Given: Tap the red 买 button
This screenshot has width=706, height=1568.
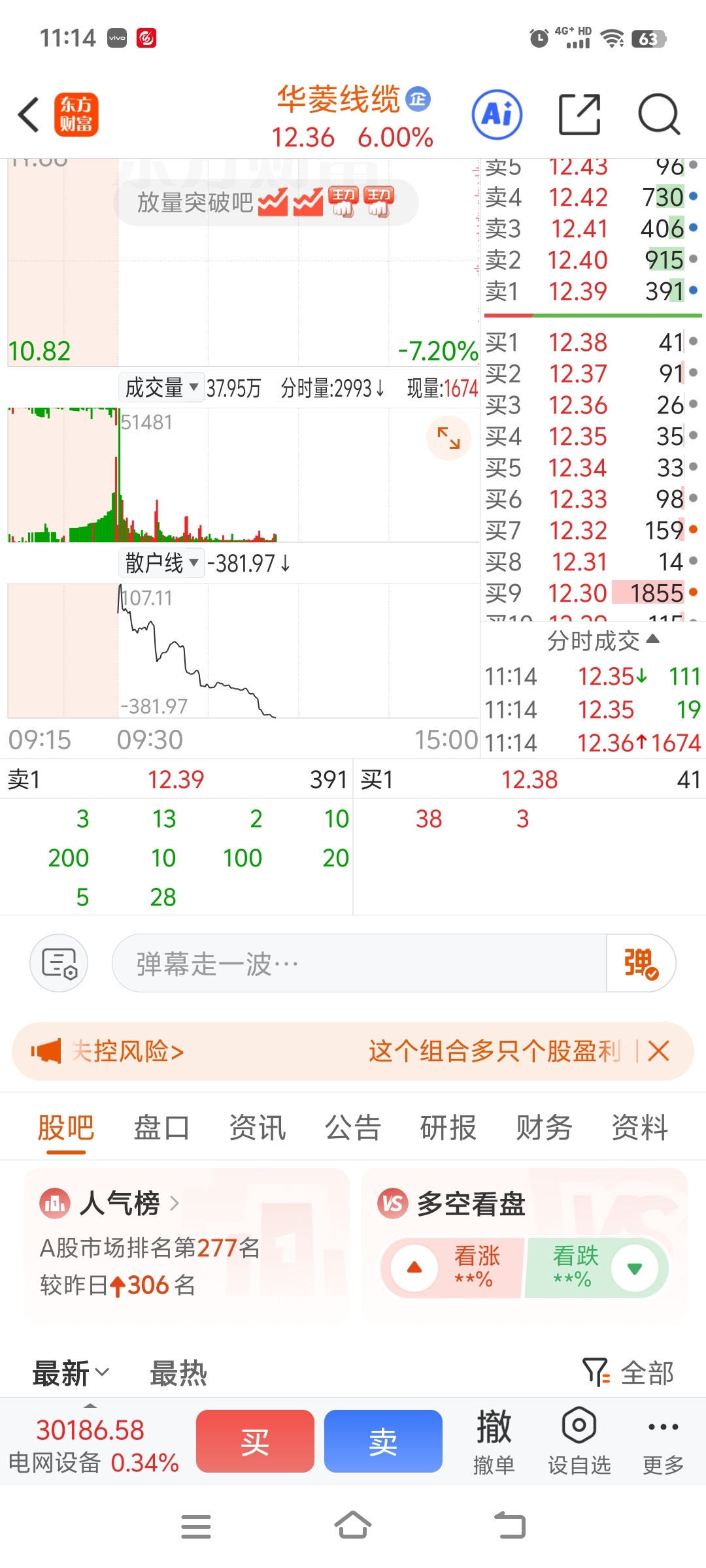Looking at the screenshot, I should pos(255,1441).
